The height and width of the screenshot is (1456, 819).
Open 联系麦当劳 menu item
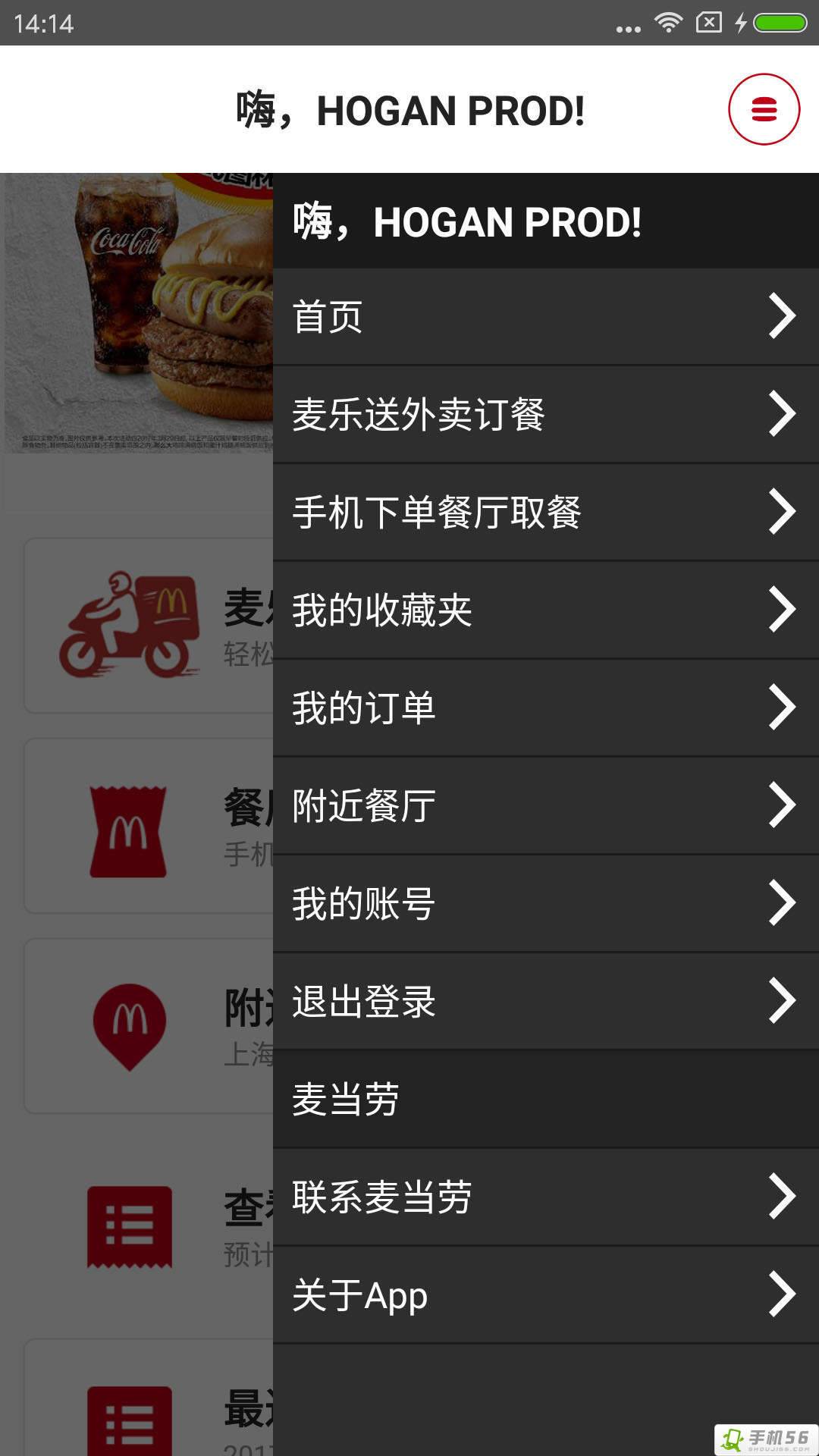click(544, 1197)
